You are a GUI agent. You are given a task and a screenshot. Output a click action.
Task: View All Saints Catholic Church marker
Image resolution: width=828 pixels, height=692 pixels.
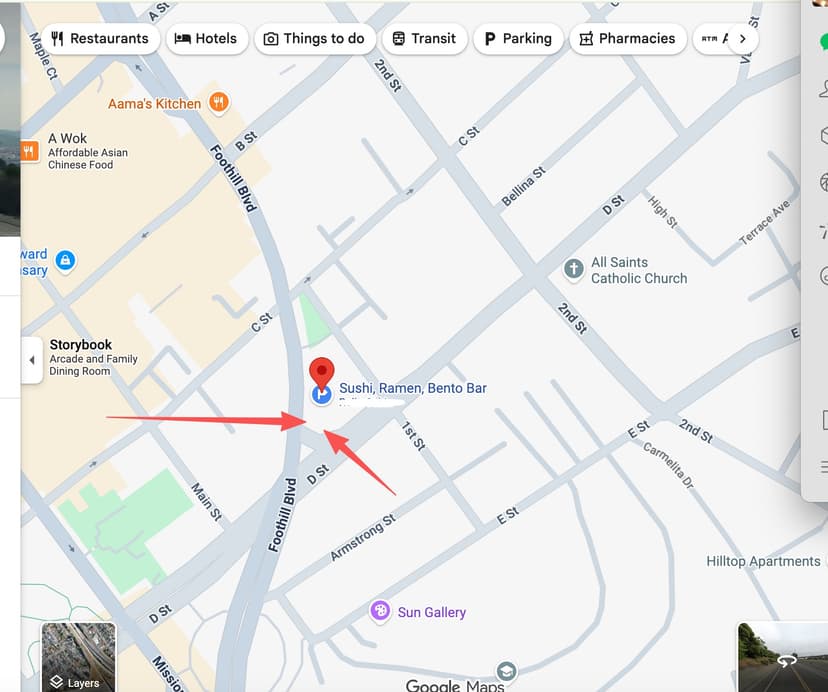tap(573, 269)
